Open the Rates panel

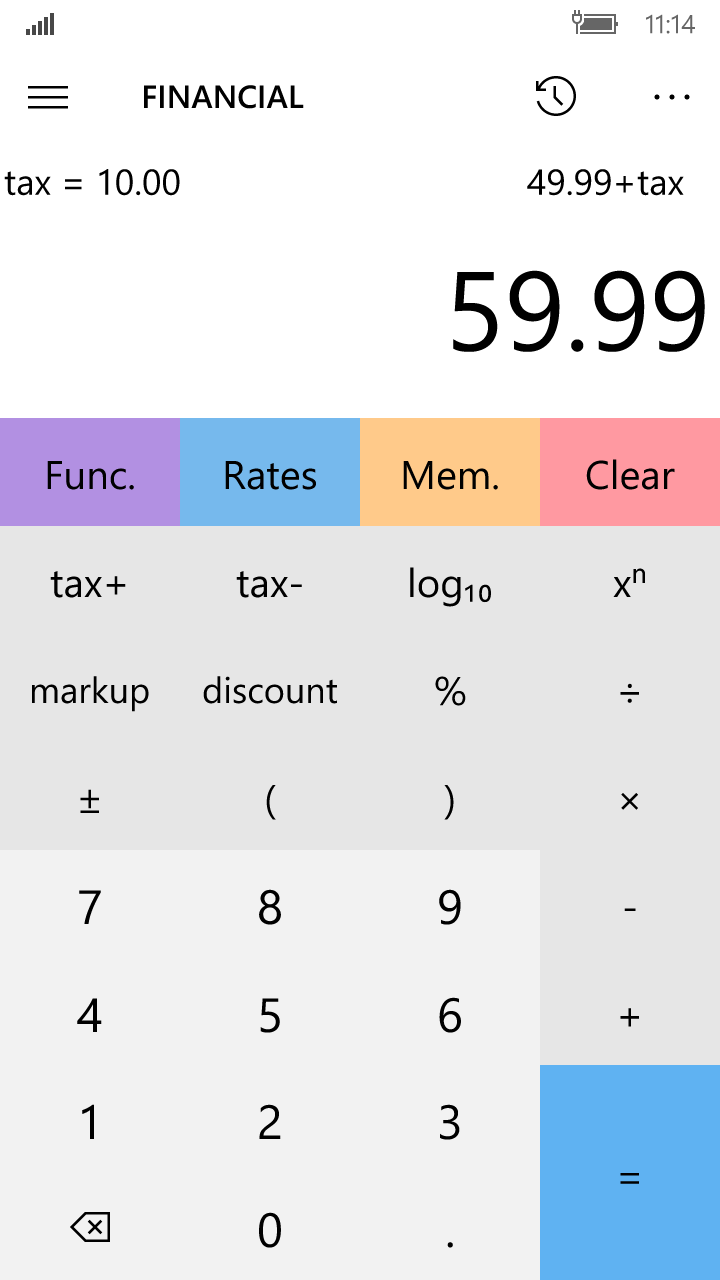(x=269, y=472)
